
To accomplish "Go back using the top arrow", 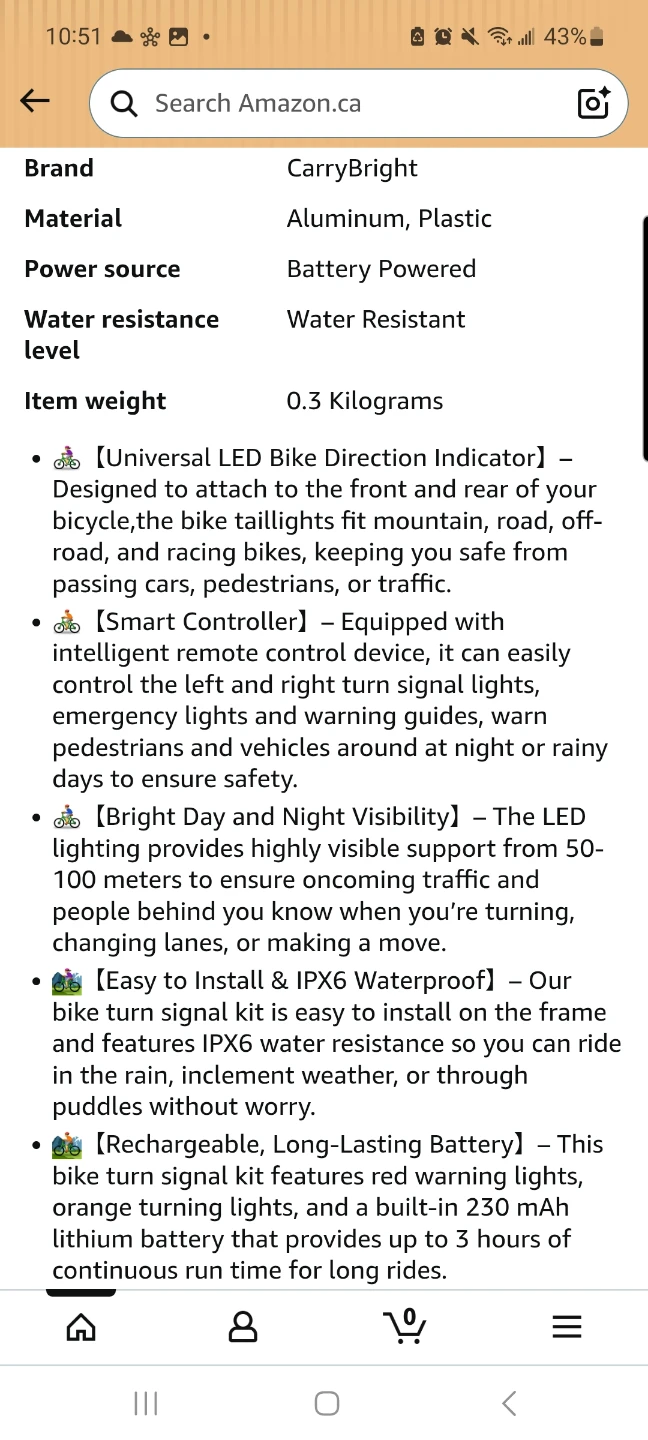I will 35,100.
